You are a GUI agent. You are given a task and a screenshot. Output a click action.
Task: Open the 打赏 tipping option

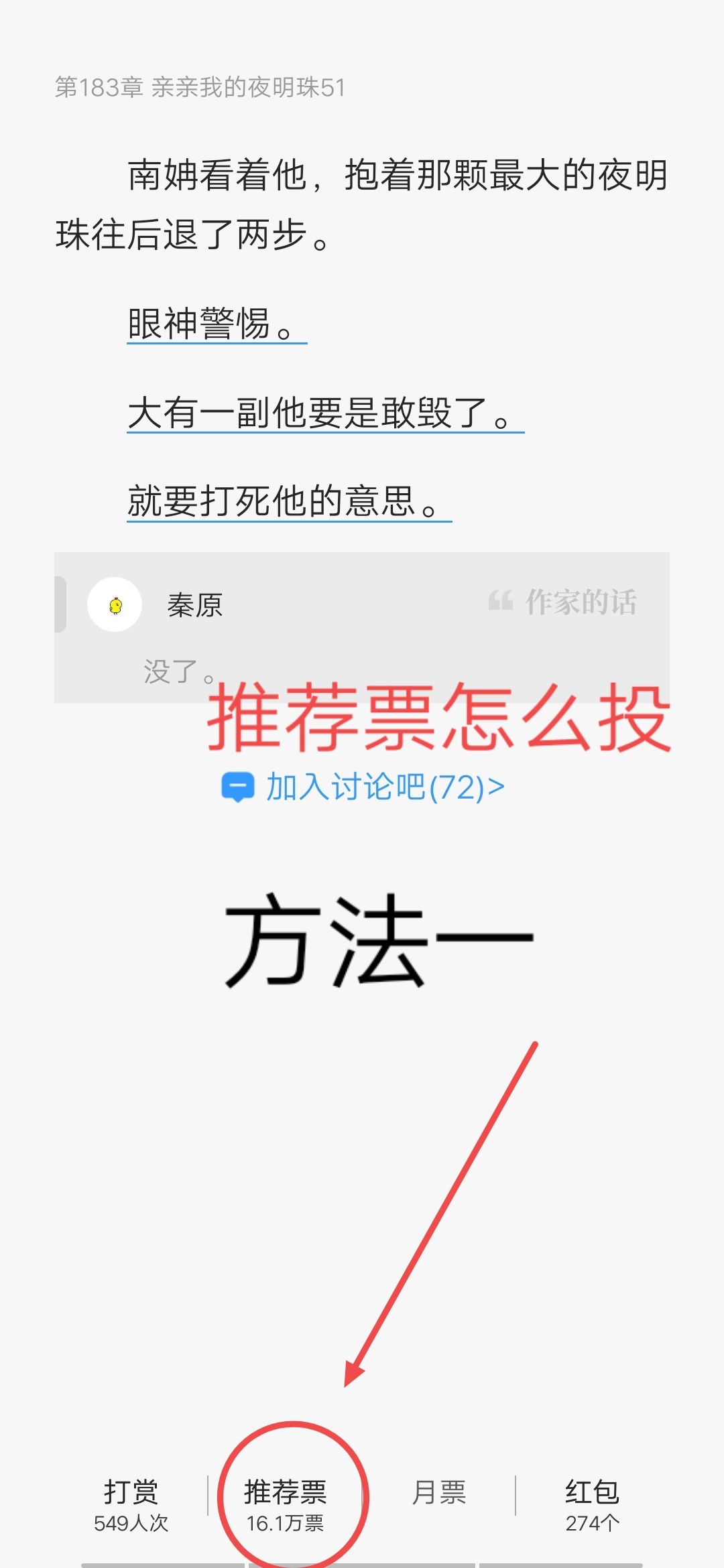(131, 1504)
